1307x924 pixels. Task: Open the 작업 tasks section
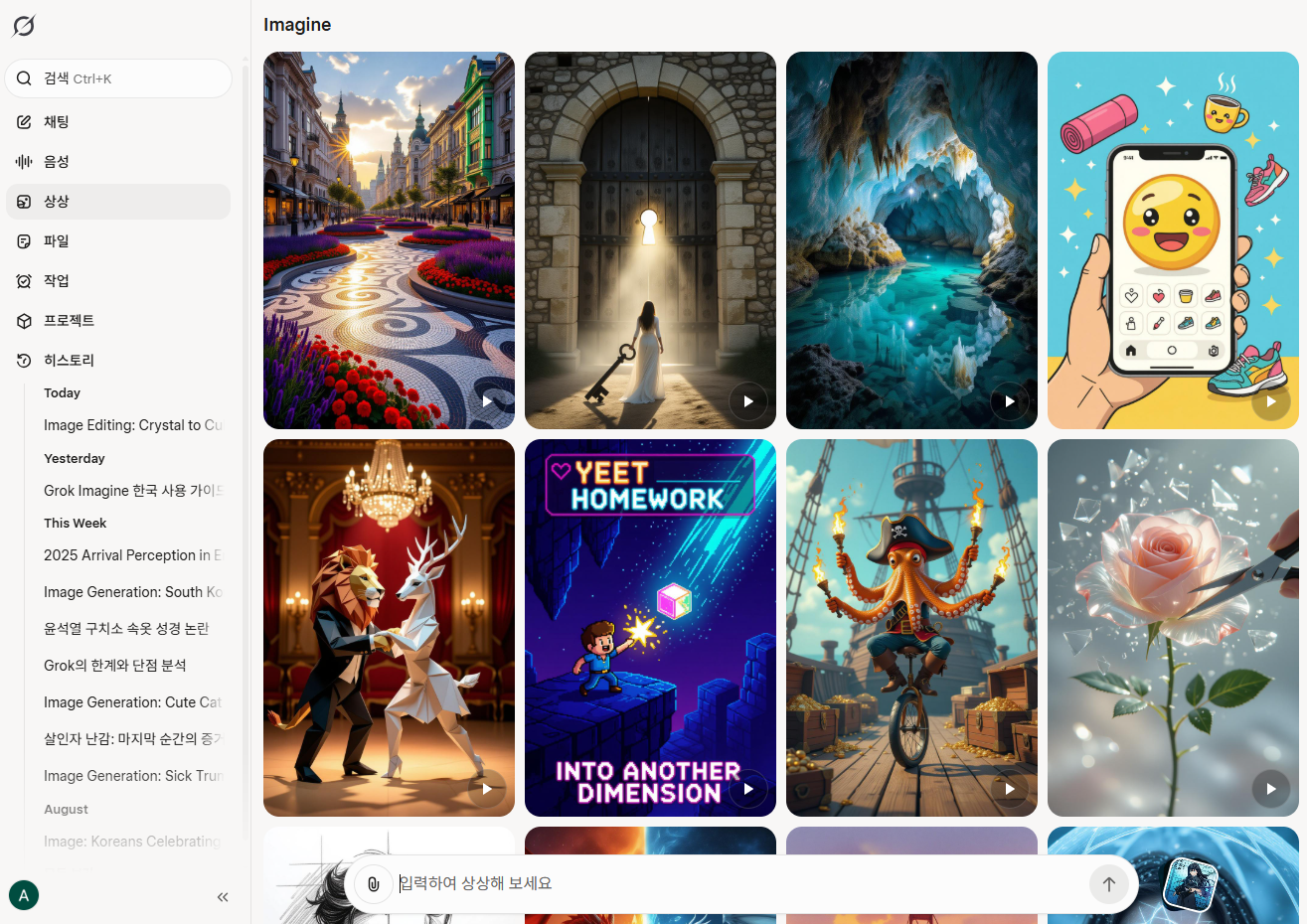(x=57, y=281)
